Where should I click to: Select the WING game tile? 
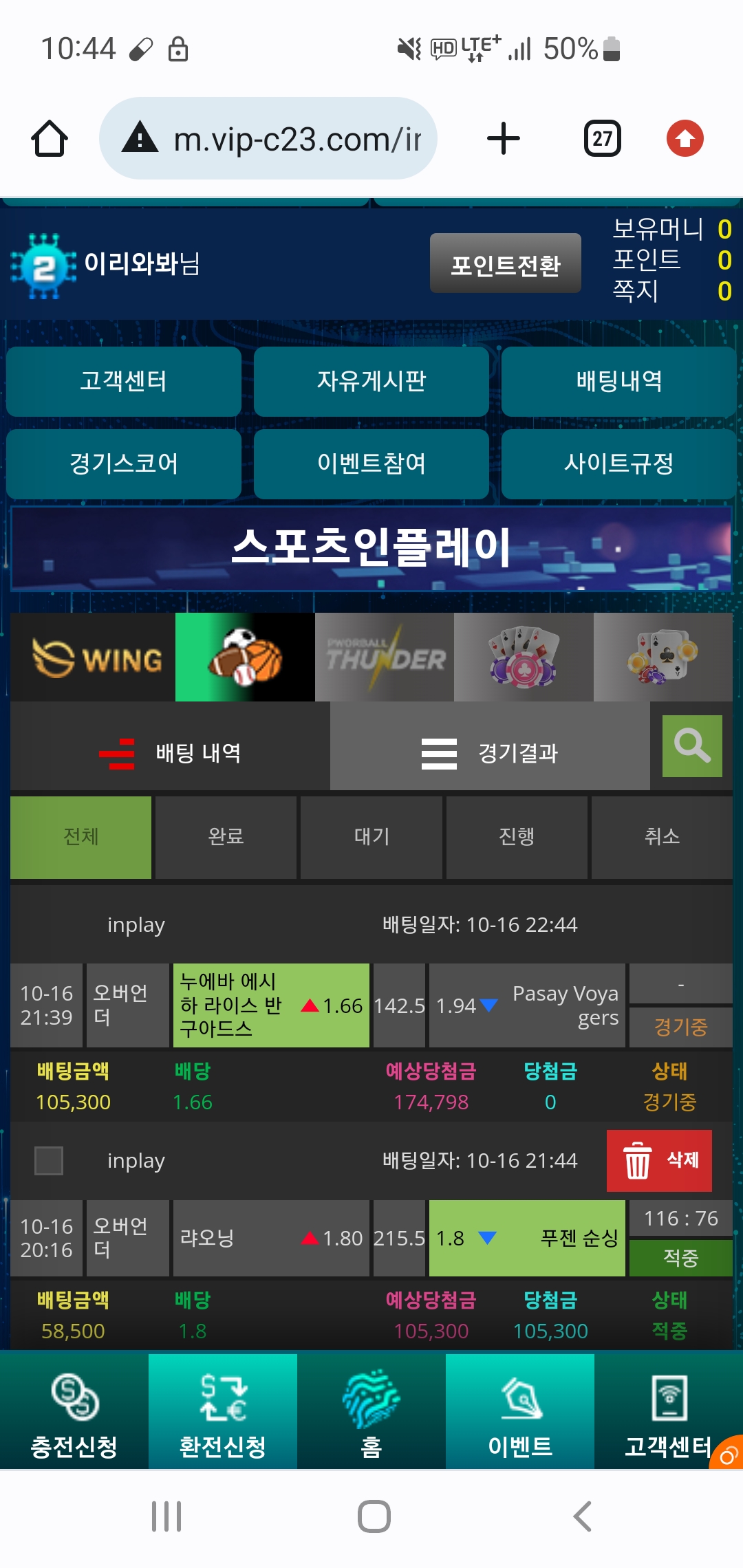[x=94, y=657]
